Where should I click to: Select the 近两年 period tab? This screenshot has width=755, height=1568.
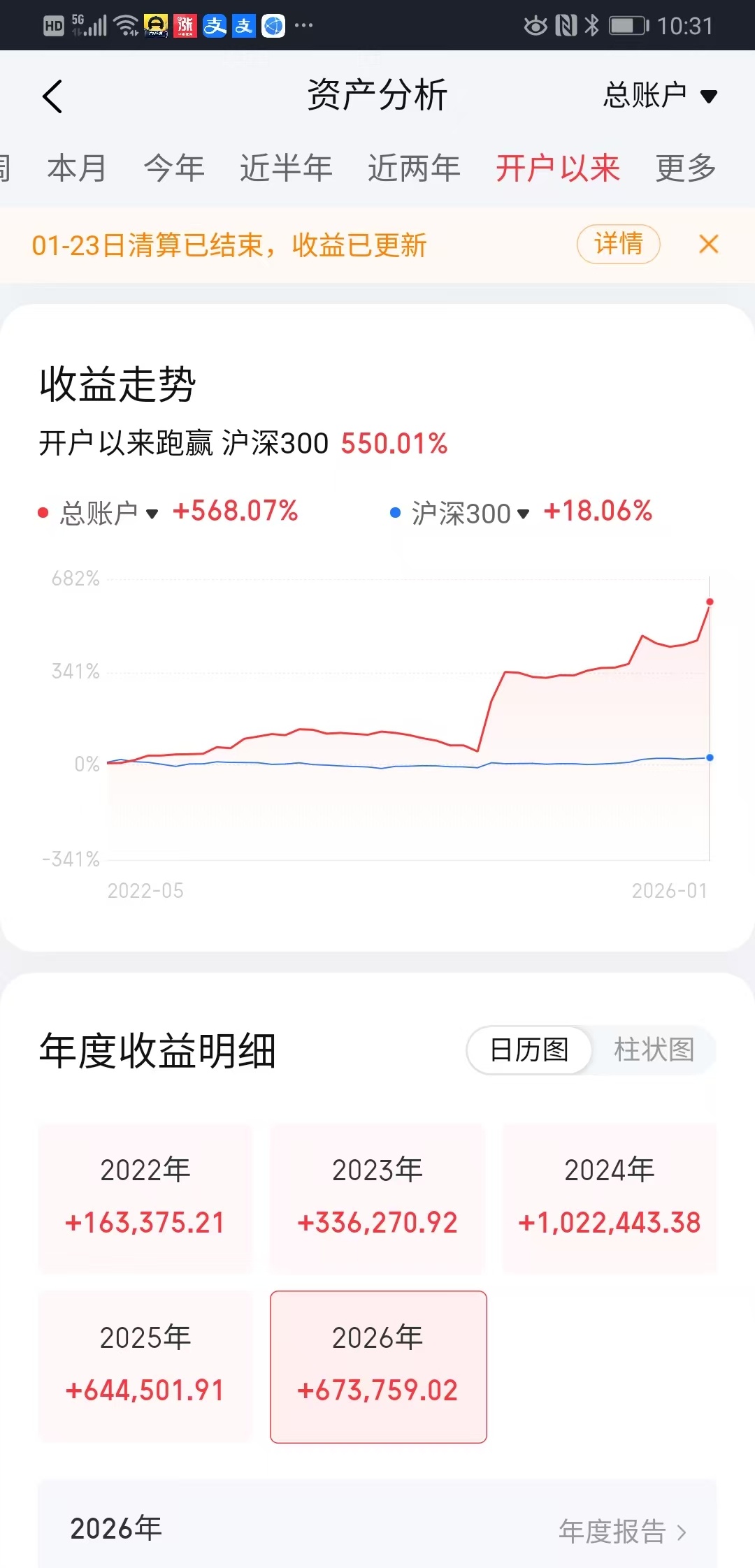(414, 168)
